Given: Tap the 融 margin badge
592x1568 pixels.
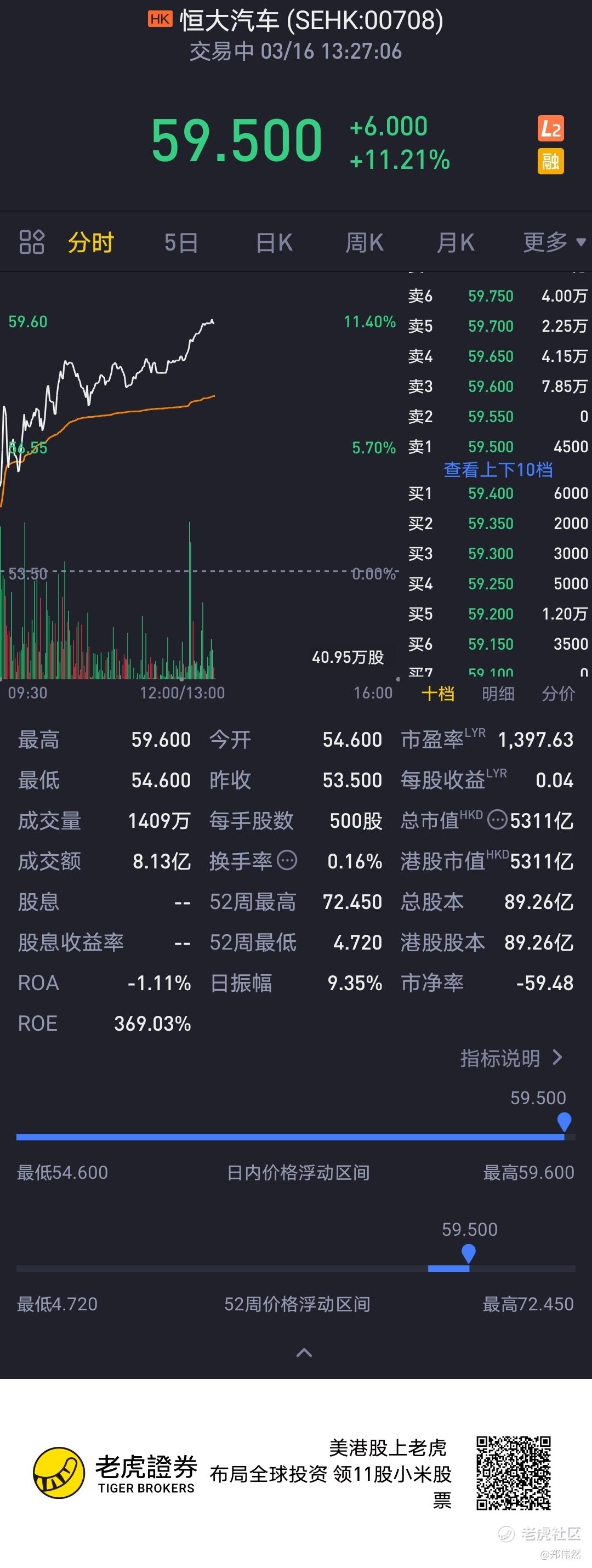Looking at the screenshot, I should pos(550,161).
